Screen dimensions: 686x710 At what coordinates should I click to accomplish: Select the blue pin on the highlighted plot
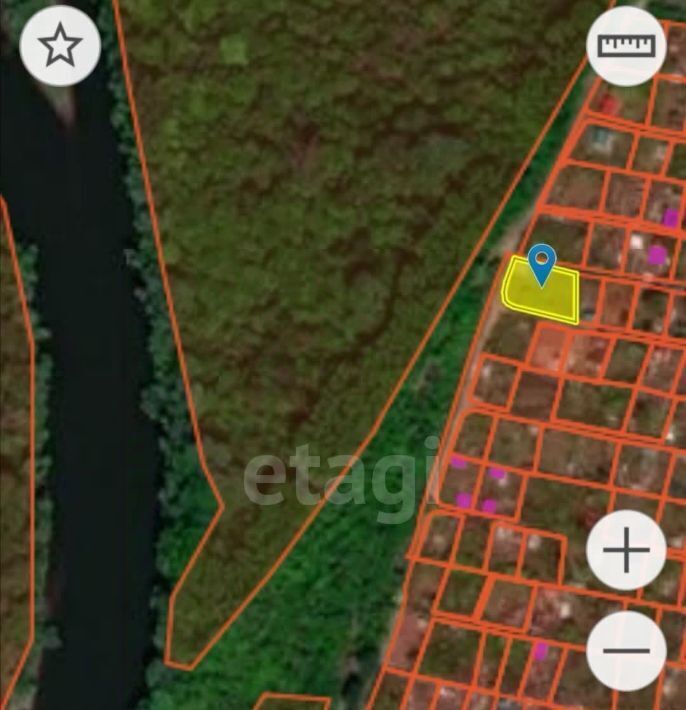click(541, 263)
